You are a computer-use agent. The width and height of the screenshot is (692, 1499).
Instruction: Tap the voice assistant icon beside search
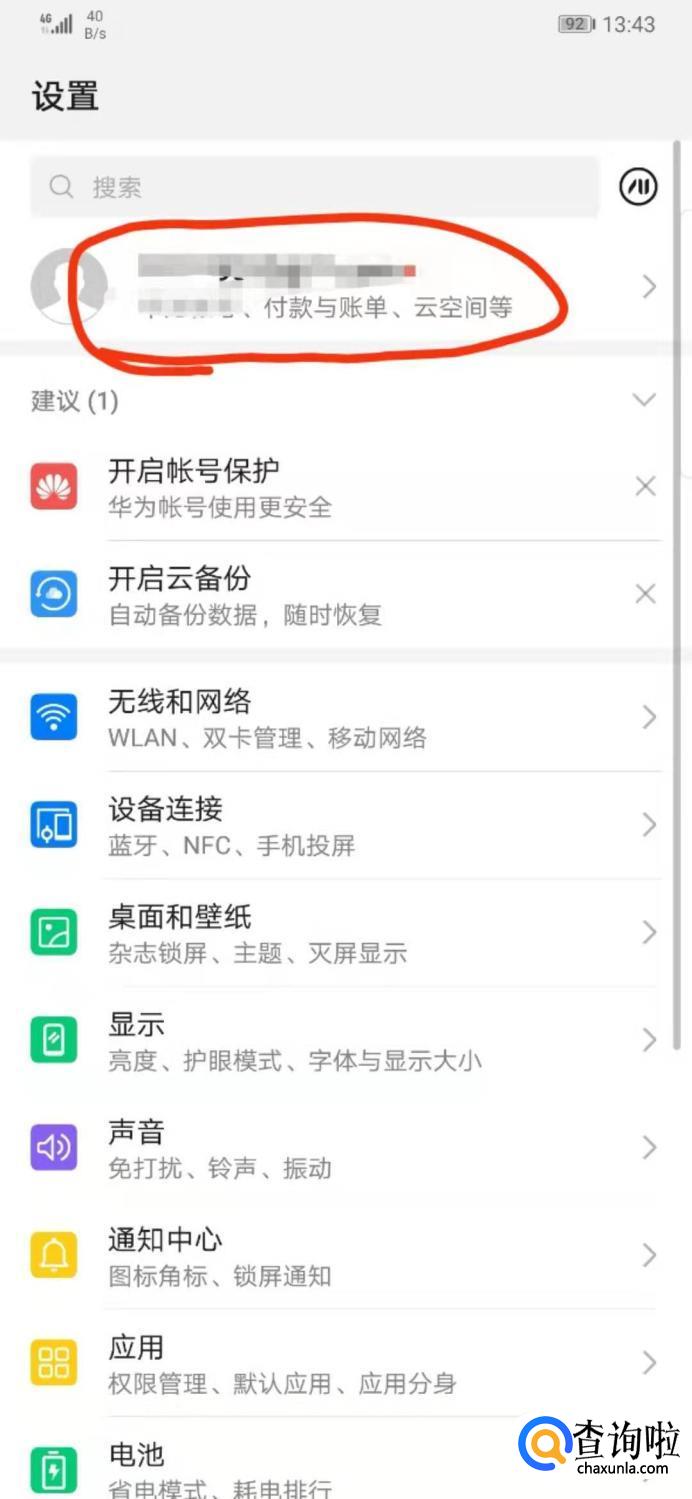click(x=639, y=186)
